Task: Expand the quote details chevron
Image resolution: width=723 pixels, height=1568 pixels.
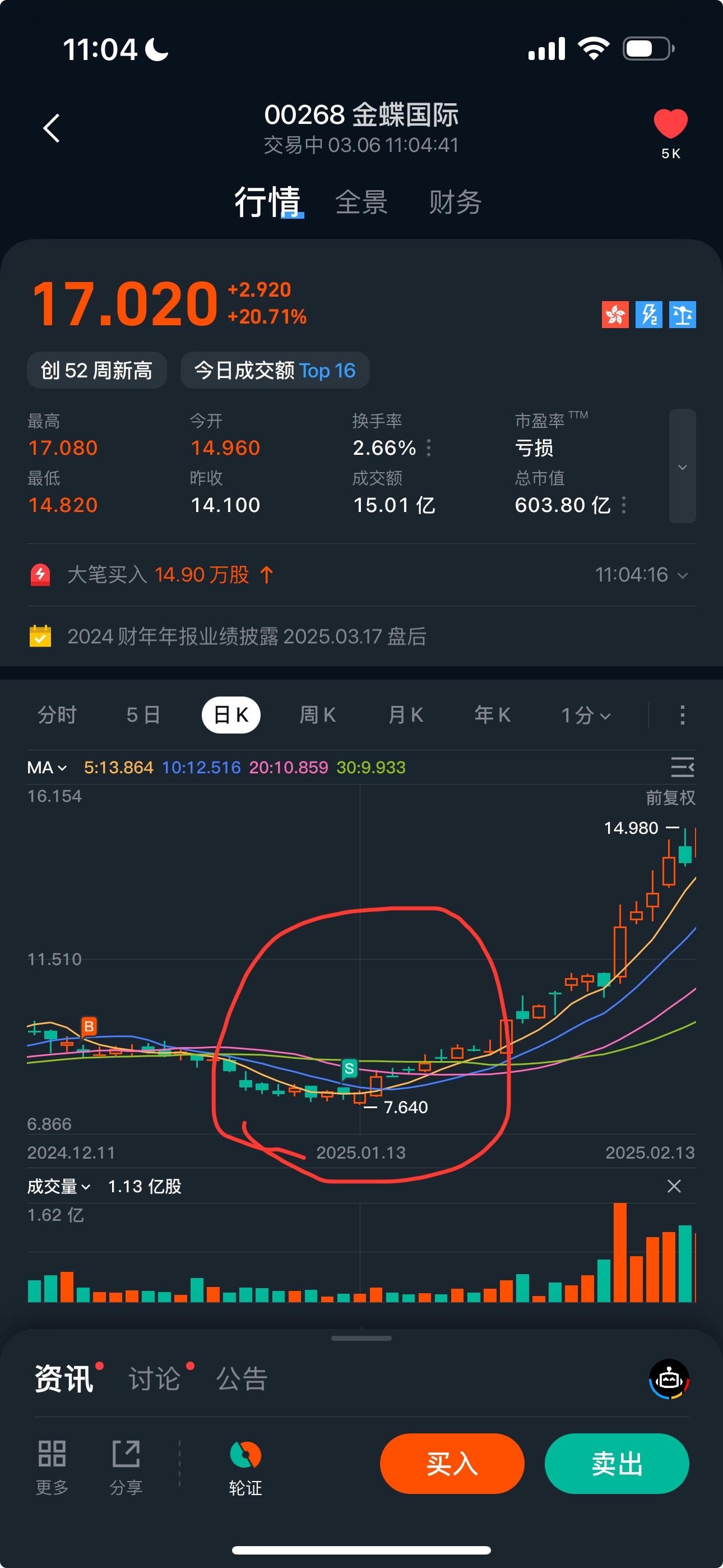Action: pos(682,466)
